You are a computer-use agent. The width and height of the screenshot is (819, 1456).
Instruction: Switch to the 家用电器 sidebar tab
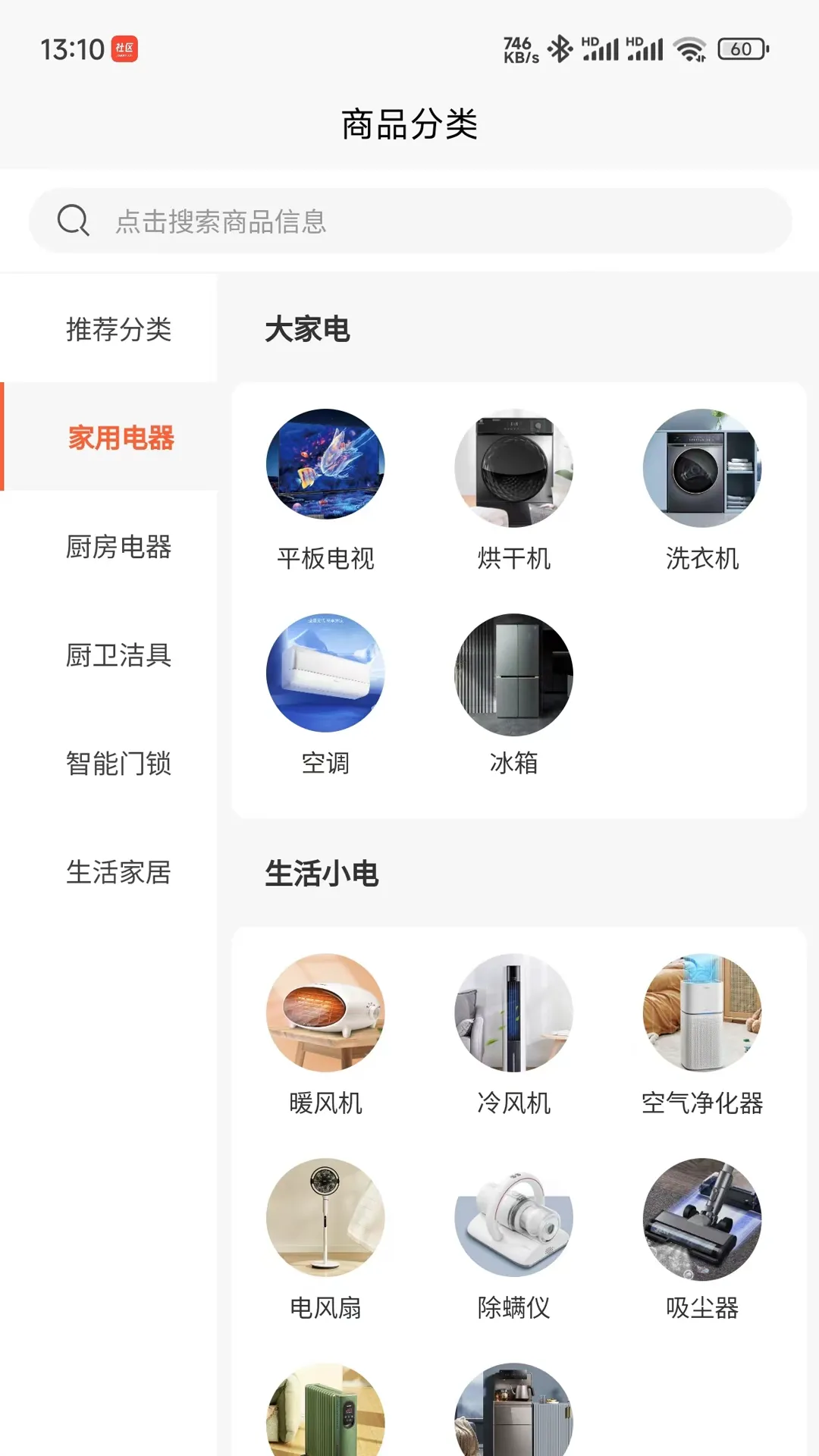(118, 438)
